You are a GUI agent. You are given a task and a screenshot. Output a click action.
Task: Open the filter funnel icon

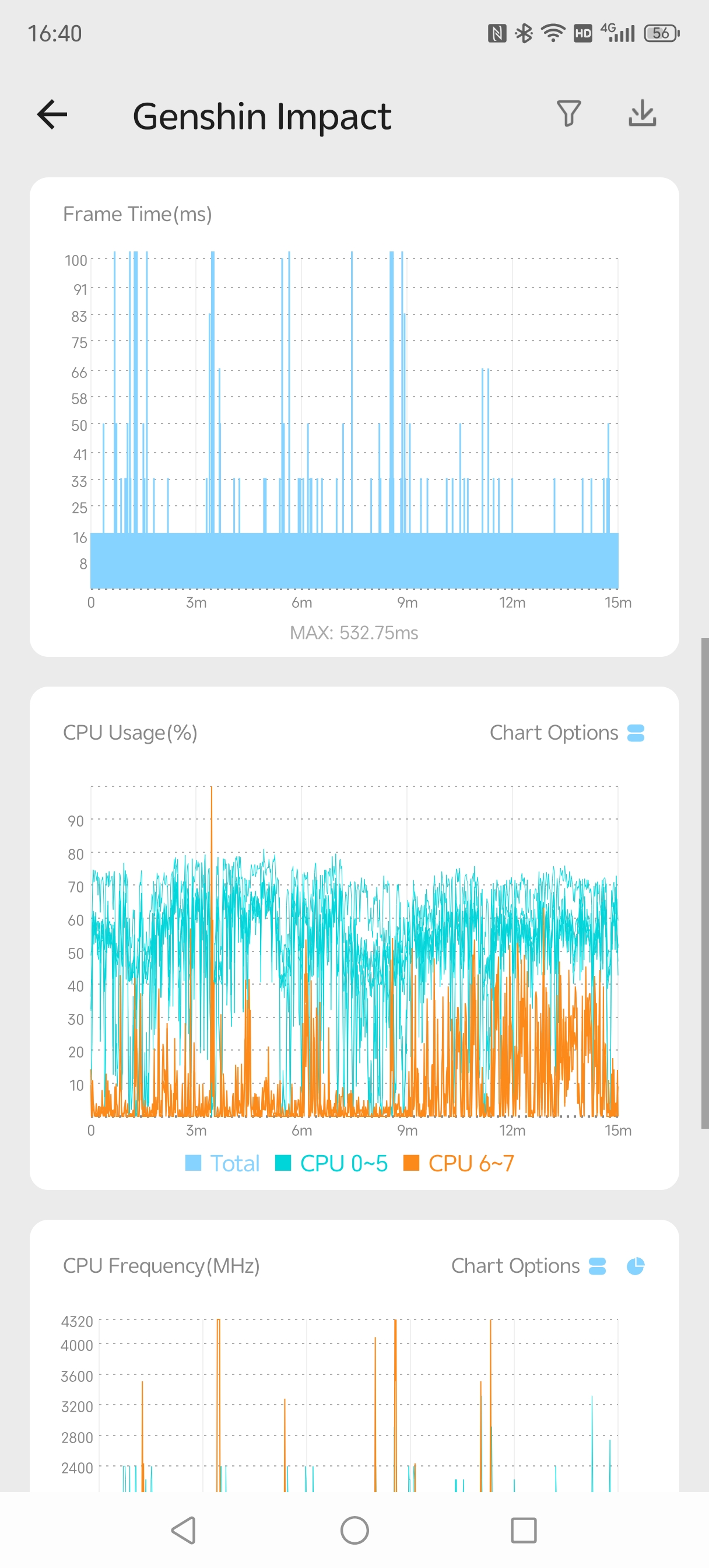click(x=568, y=114)
